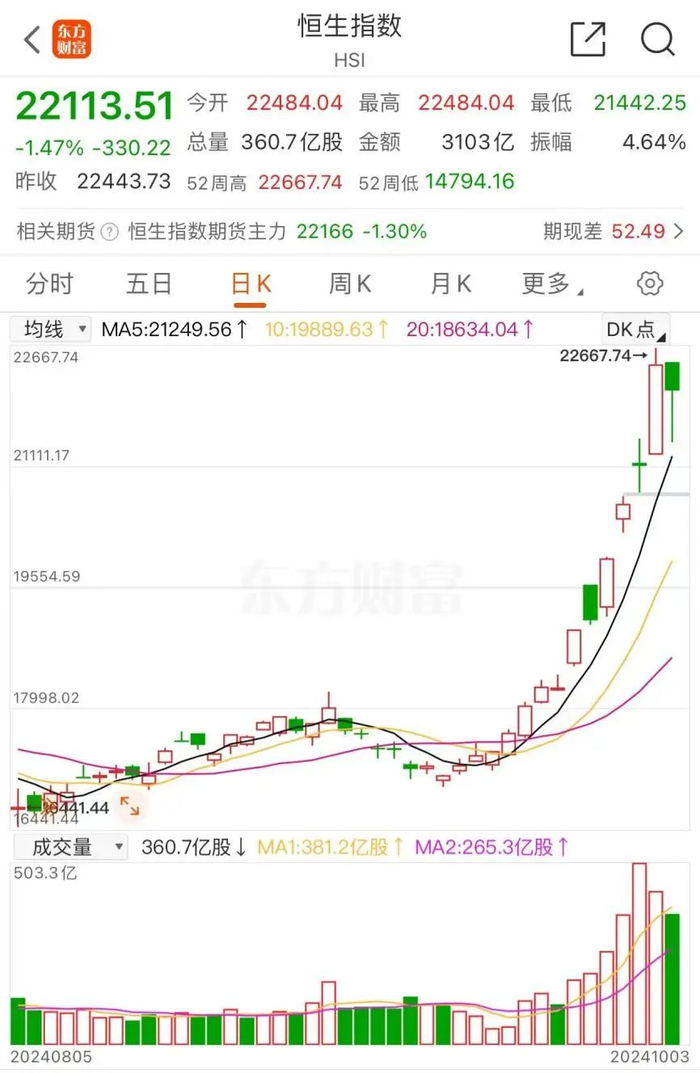Go back using the top arrow
700x1073 pixels.
[x=32, y=41]
